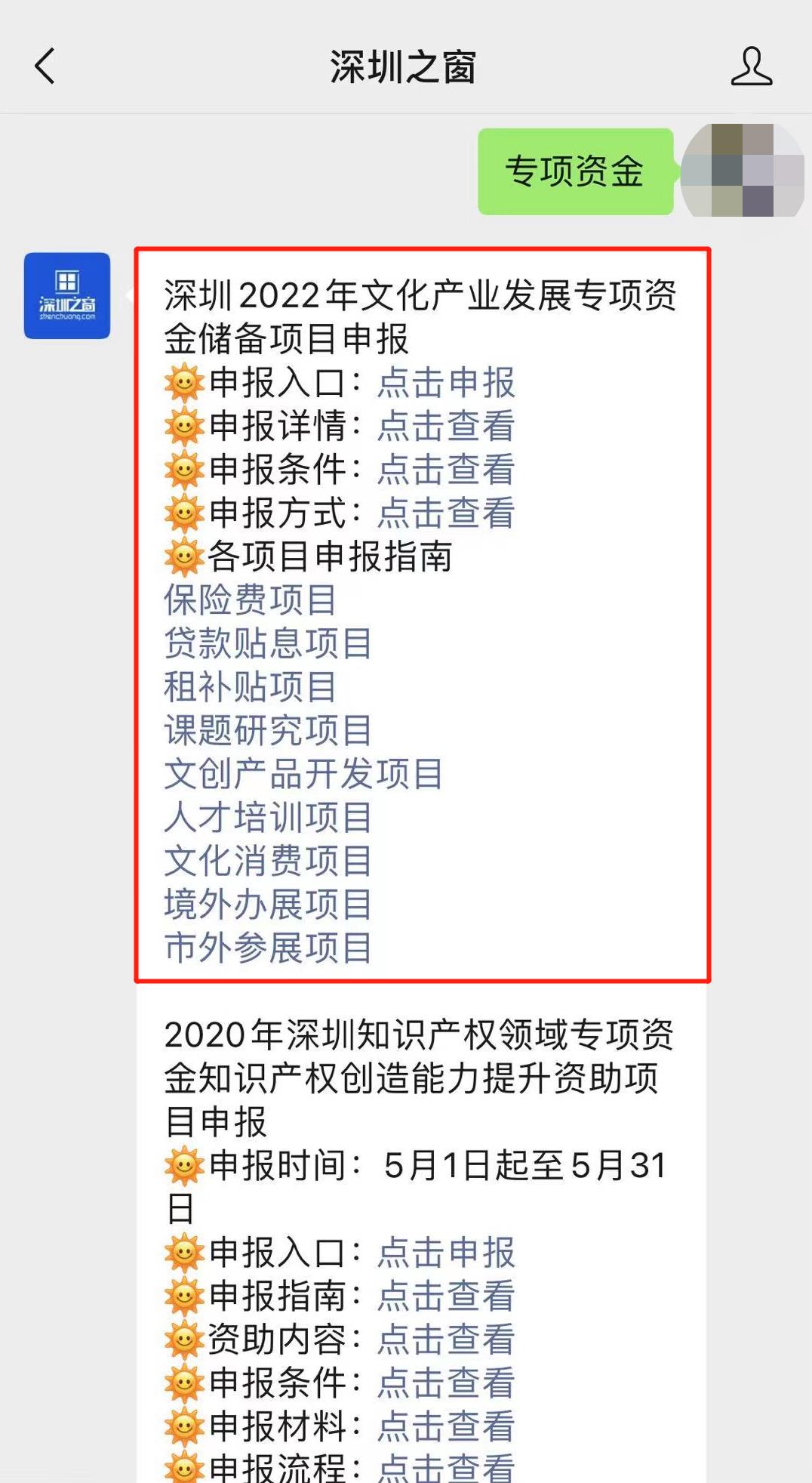This screenshot has width=812, height=1483.
Task: Open the profile icon at top right
Action: (750, 68)
